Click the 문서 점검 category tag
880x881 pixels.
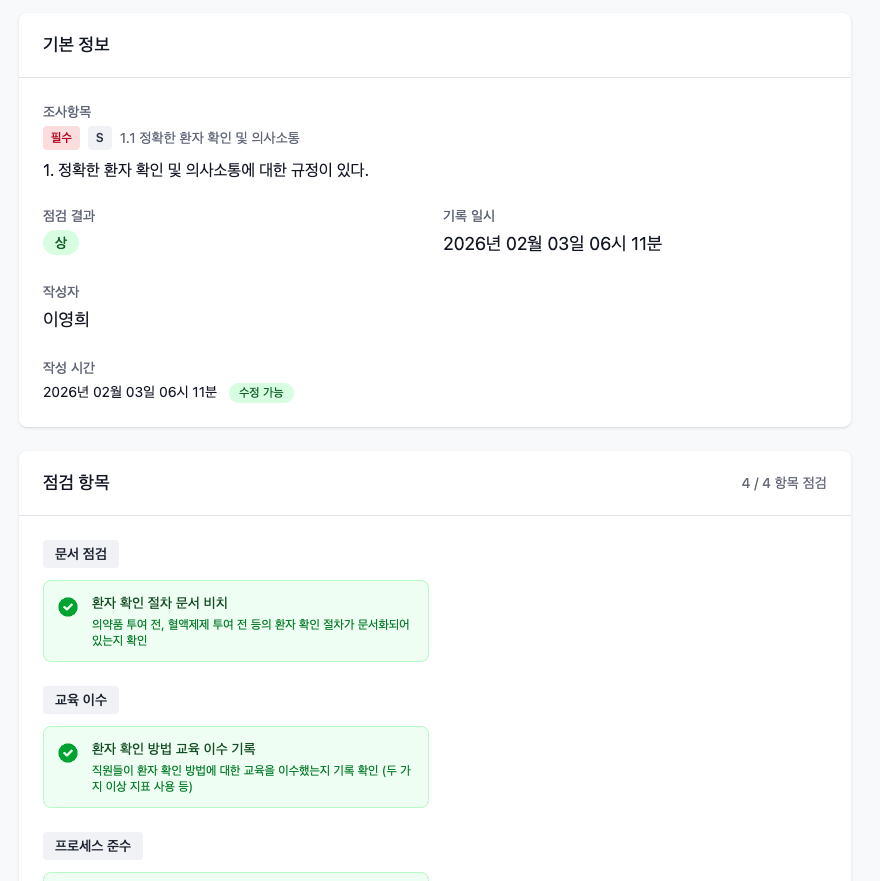click(81, 554)
